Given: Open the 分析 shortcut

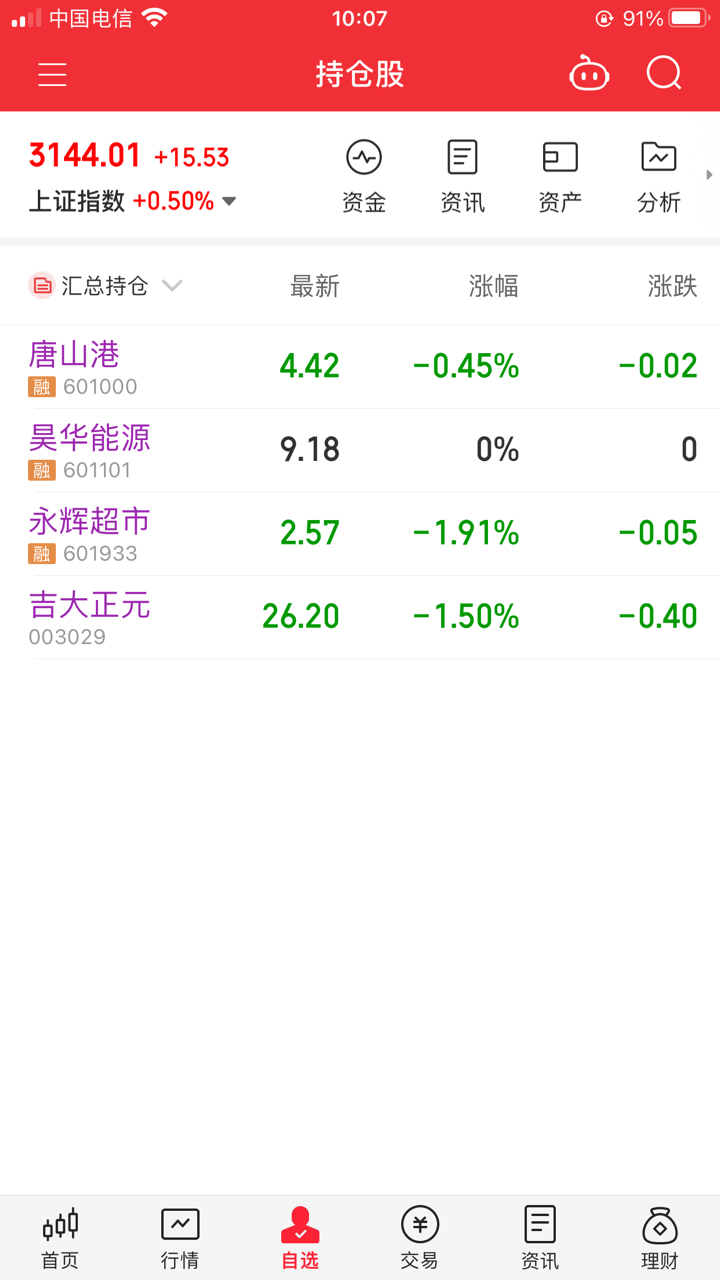Looking at the screenshot, I should pos(659,177).
